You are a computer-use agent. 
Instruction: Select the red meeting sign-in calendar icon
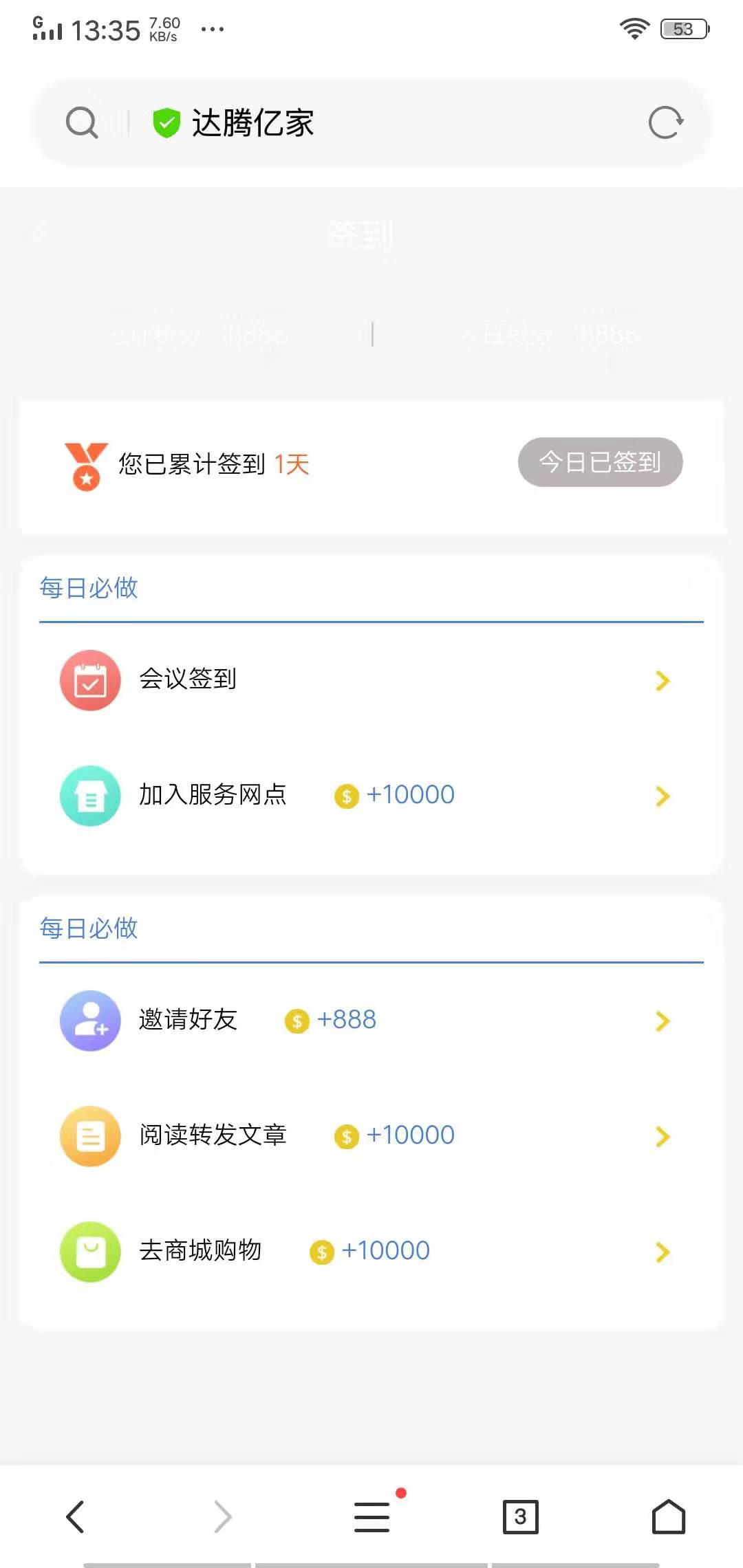pos(89,679)
